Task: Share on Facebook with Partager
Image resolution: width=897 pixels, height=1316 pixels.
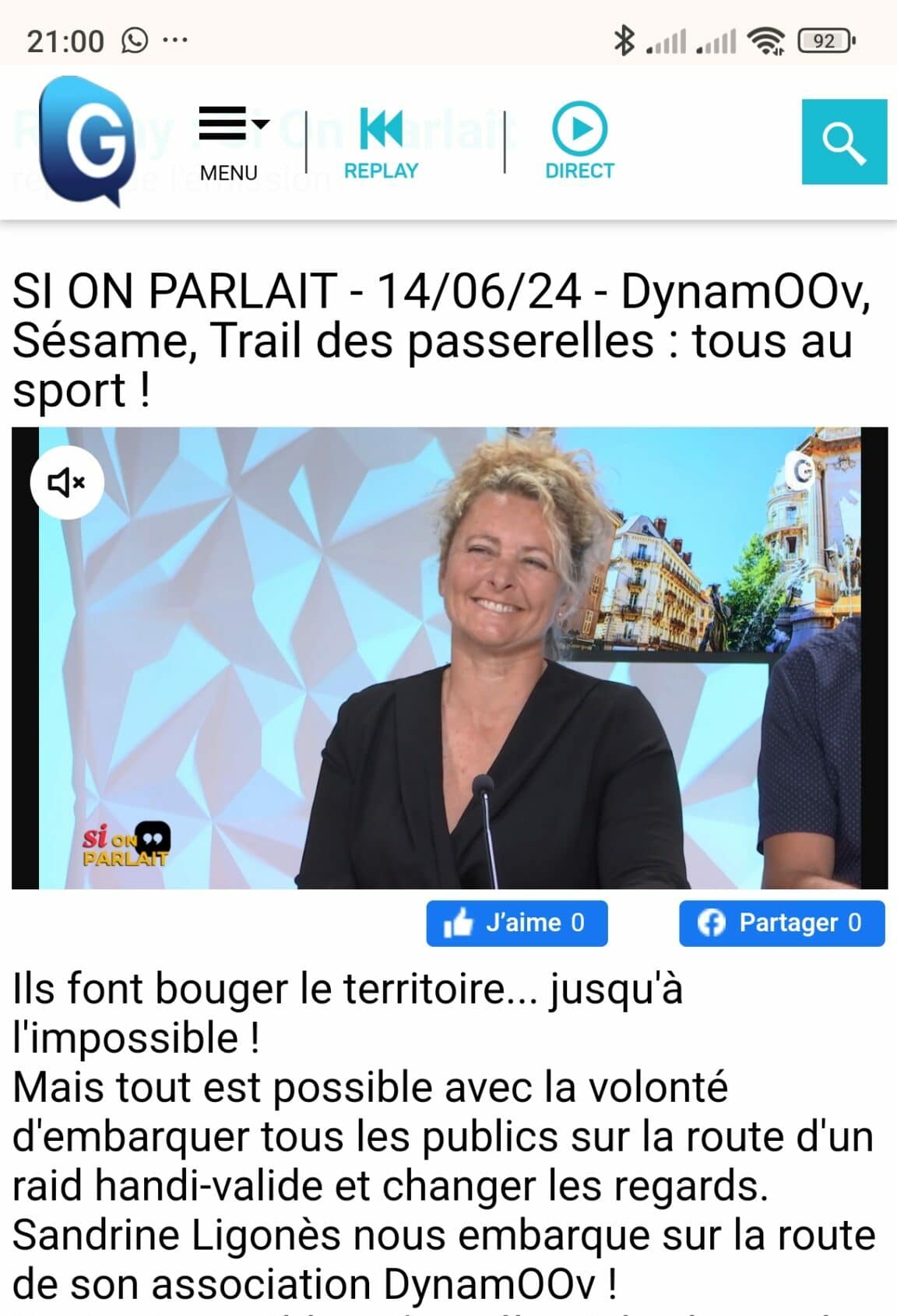Action: [781, 924]
